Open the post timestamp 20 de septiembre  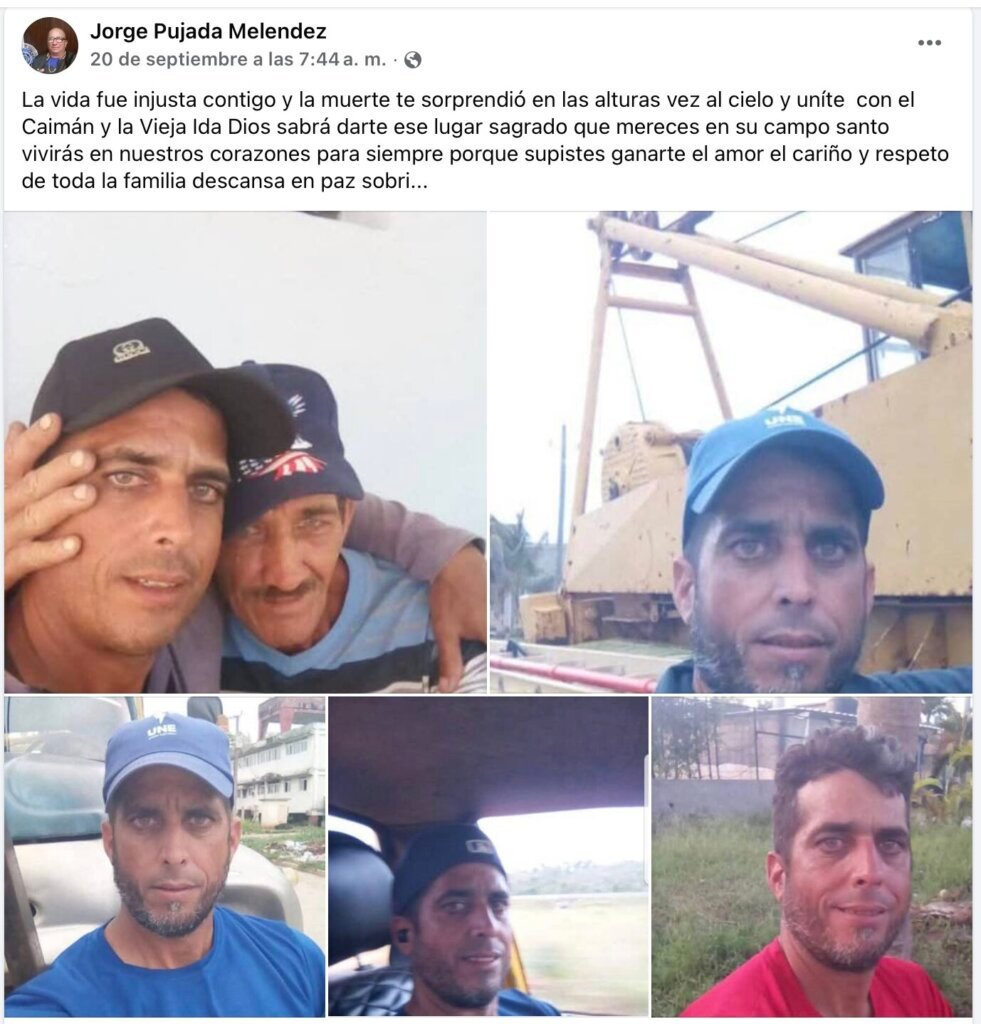tap(237, 59)
